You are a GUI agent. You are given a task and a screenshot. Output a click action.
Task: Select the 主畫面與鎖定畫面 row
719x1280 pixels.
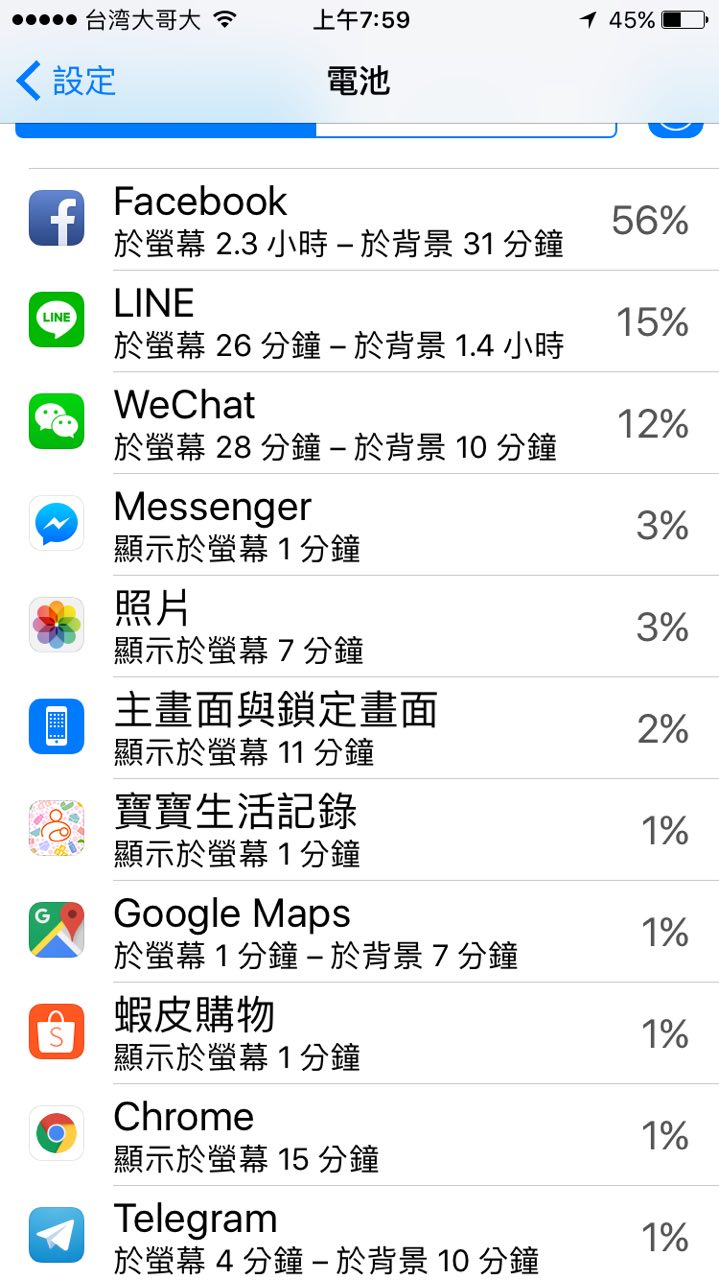(x=360, y=728)
